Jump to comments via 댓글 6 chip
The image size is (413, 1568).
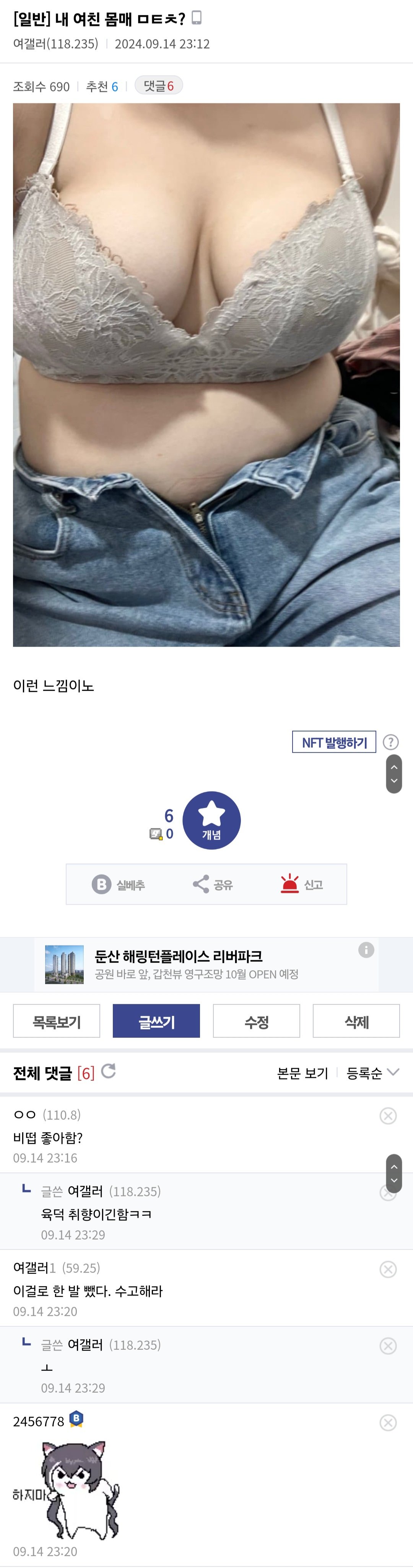[158, 86]
